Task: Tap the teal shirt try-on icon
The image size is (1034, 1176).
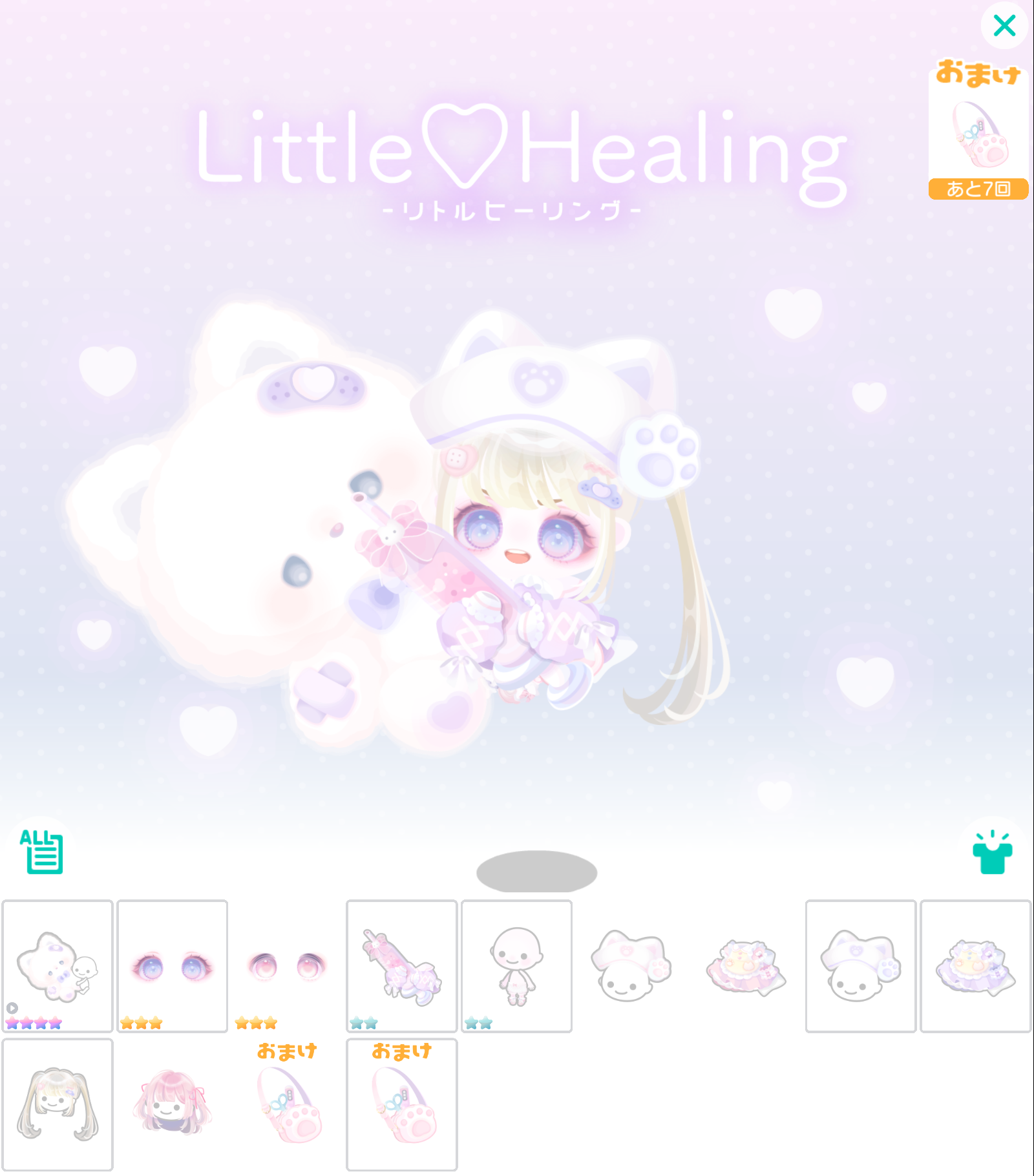Action: coord(992,853)
